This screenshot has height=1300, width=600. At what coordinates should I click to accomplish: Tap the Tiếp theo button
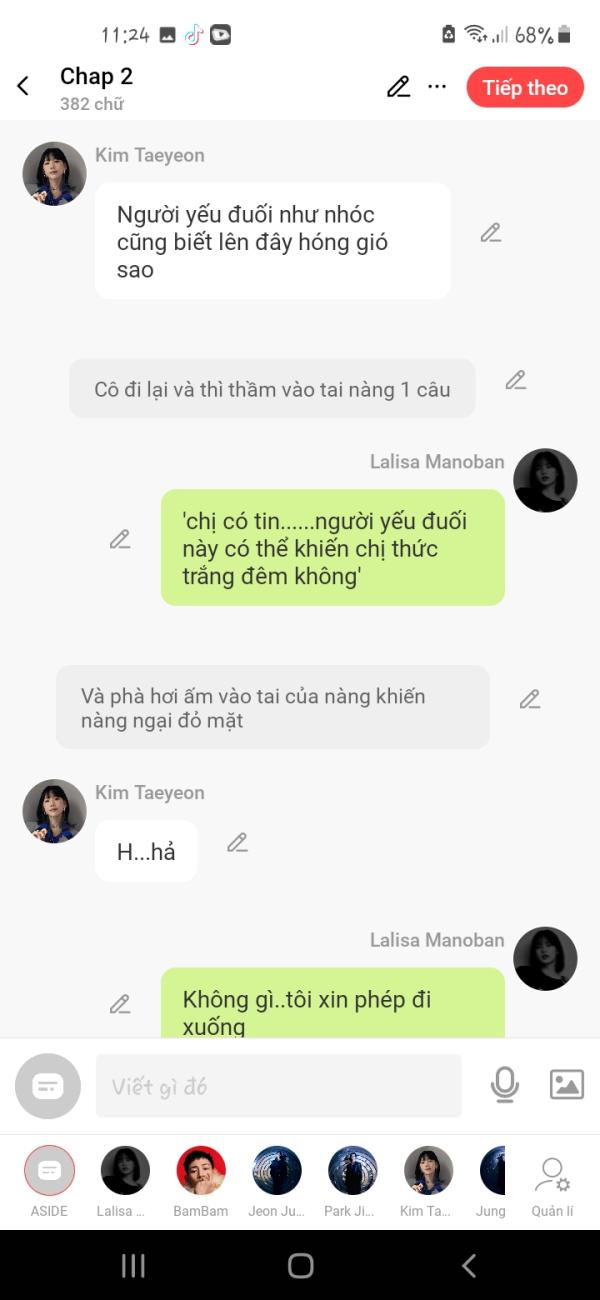pyautogui.click(x=525, y=87)
